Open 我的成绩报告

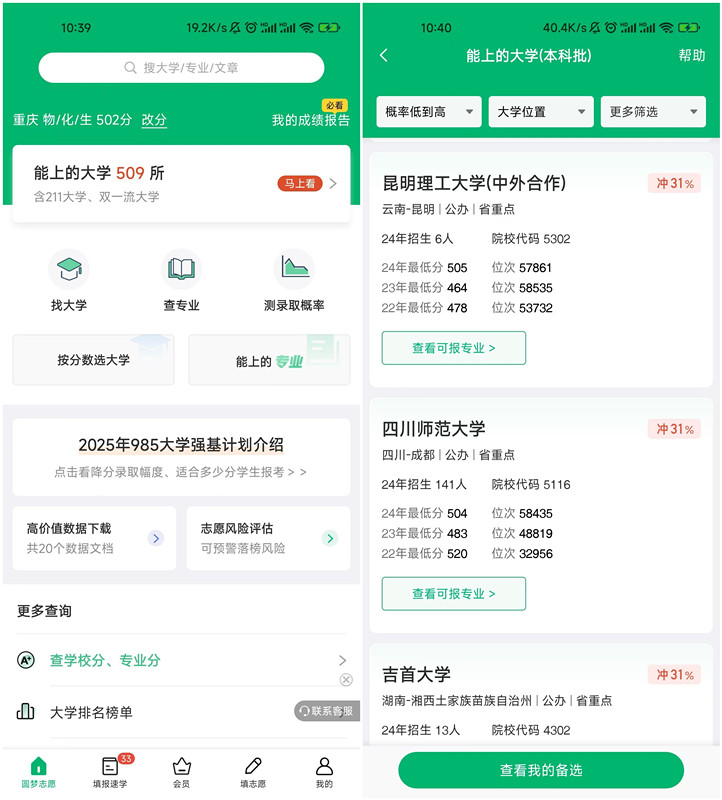click(x=310, y=120)
